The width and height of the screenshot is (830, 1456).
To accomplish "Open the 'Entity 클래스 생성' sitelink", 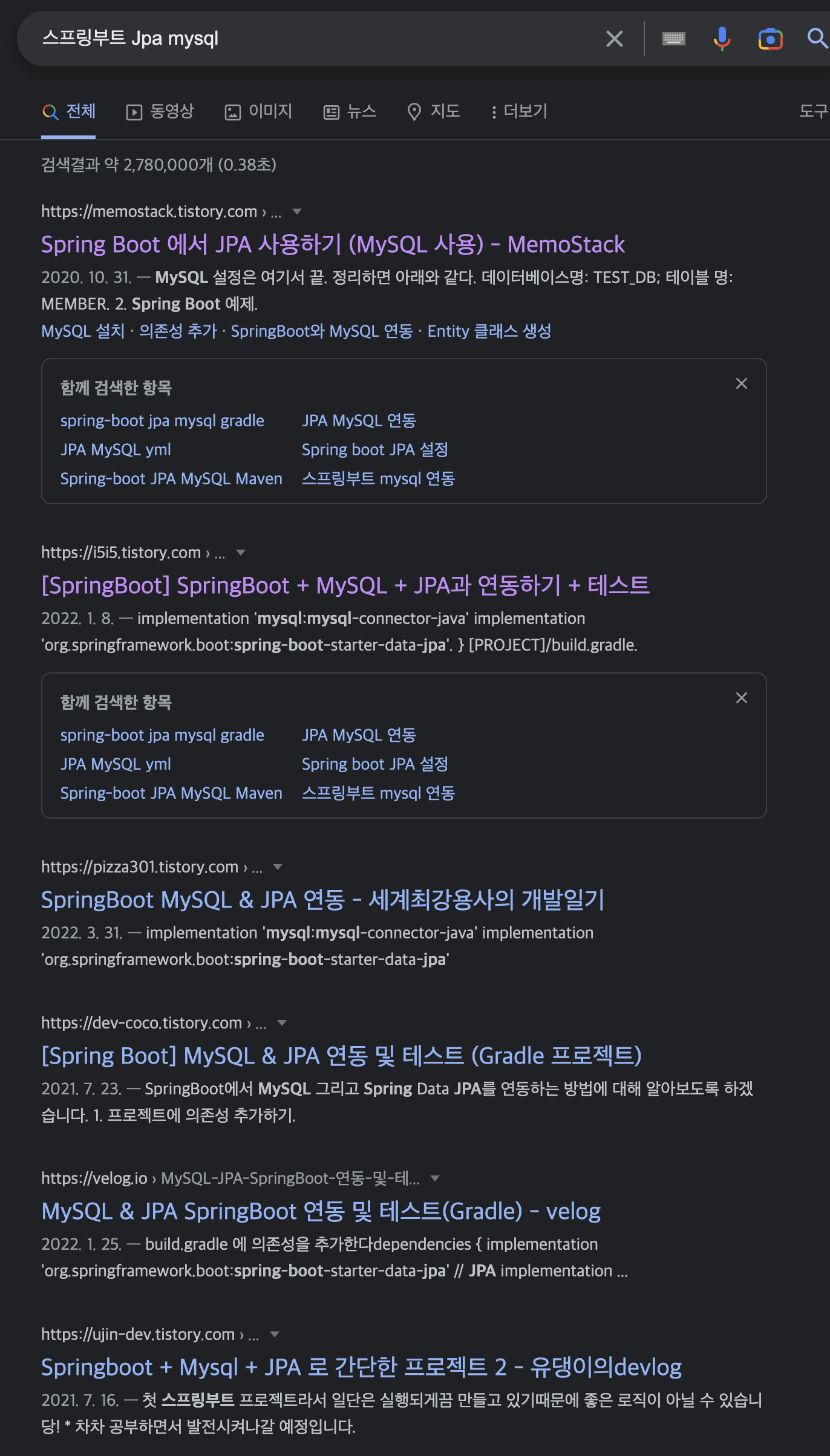I will click(489, 331).
